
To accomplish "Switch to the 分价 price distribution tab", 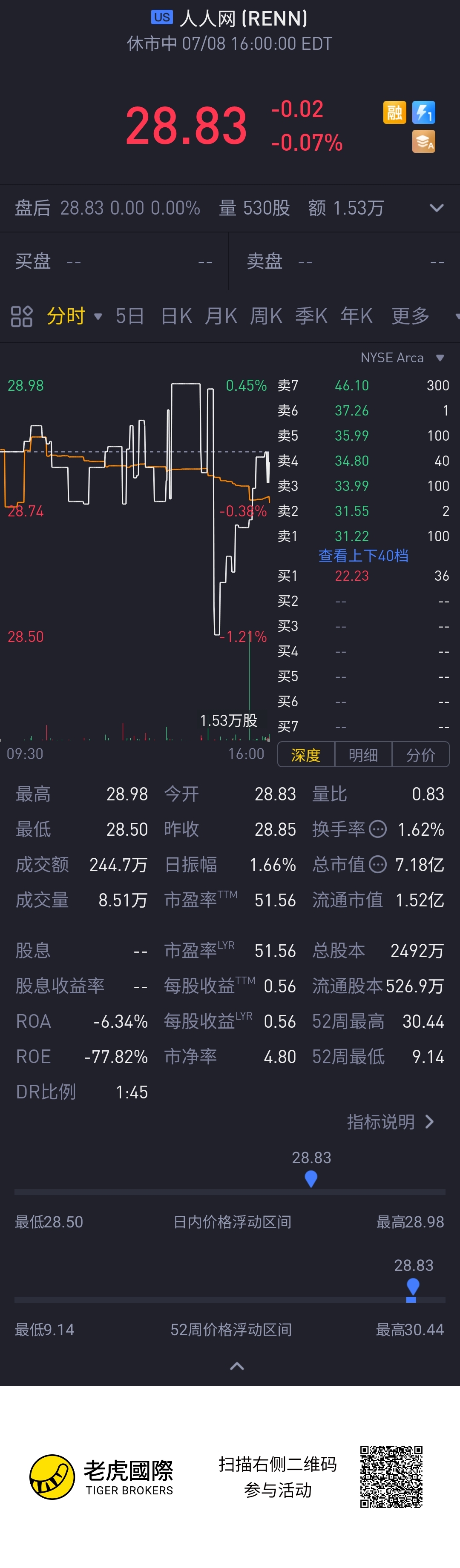I will click(x=420, y=755).
